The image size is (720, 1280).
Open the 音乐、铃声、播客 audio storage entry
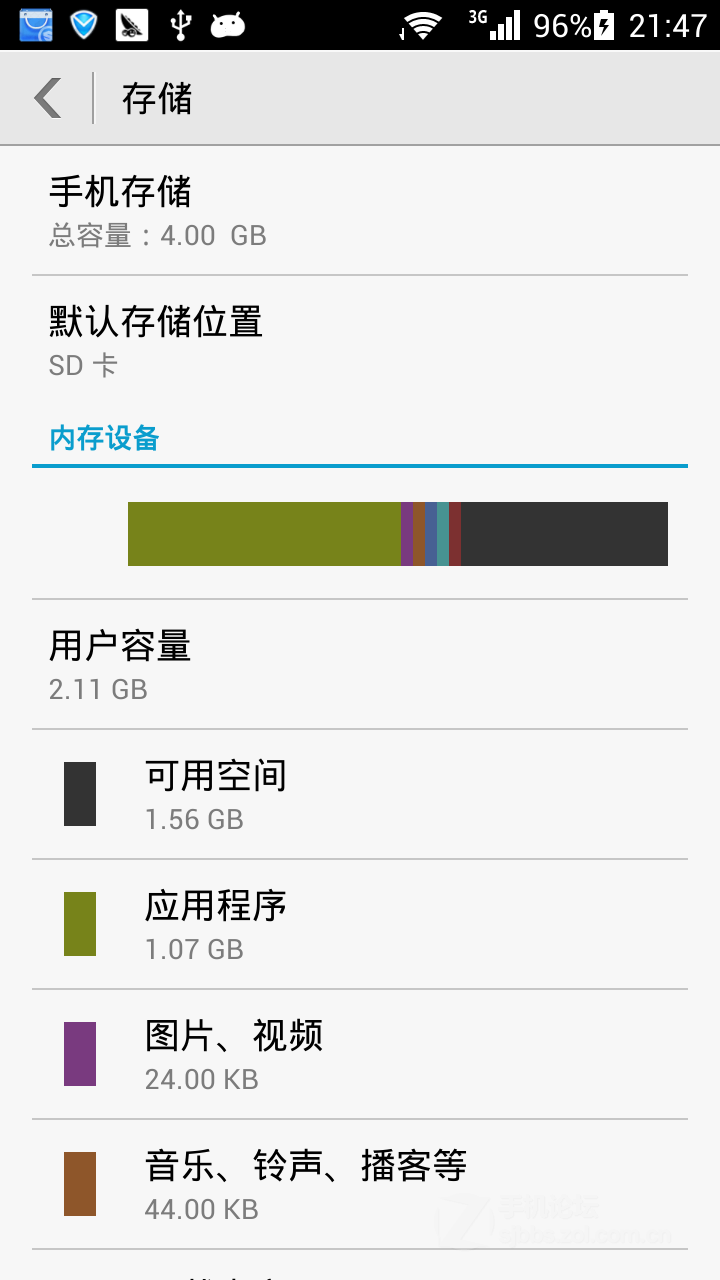(x=360, y=1184)
